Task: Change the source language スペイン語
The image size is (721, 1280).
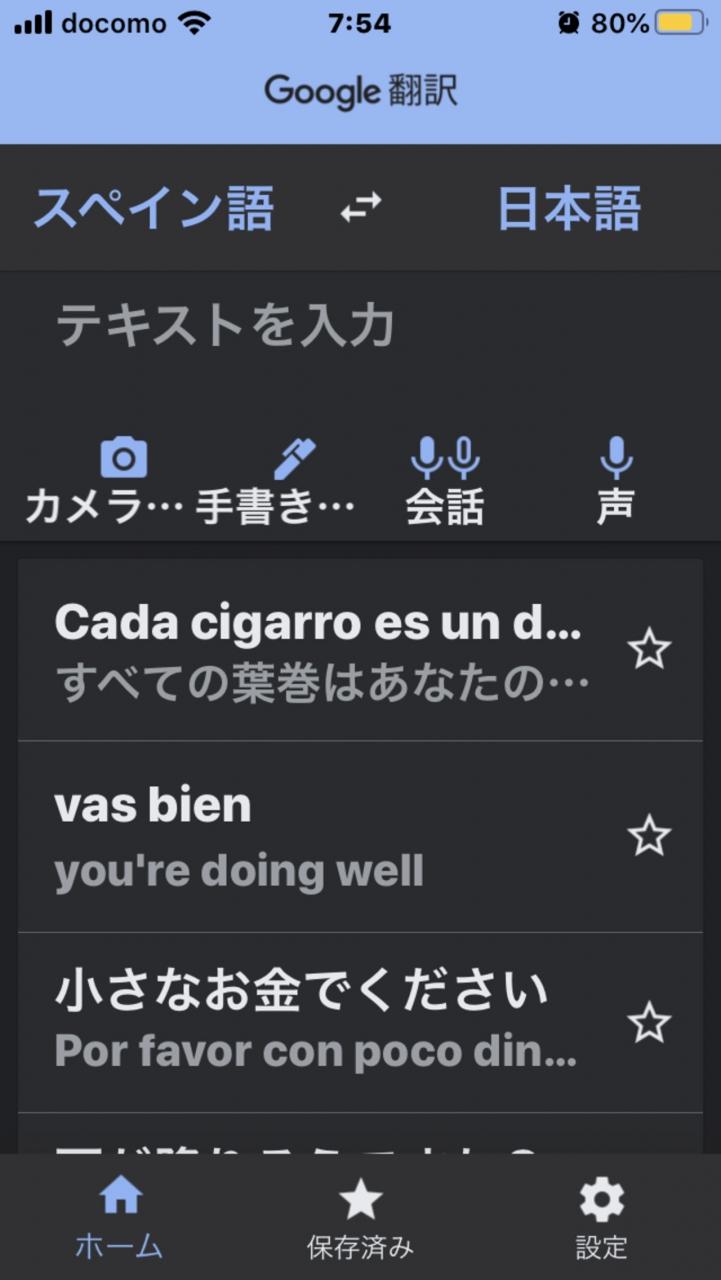Action: (x=153, y=209)
